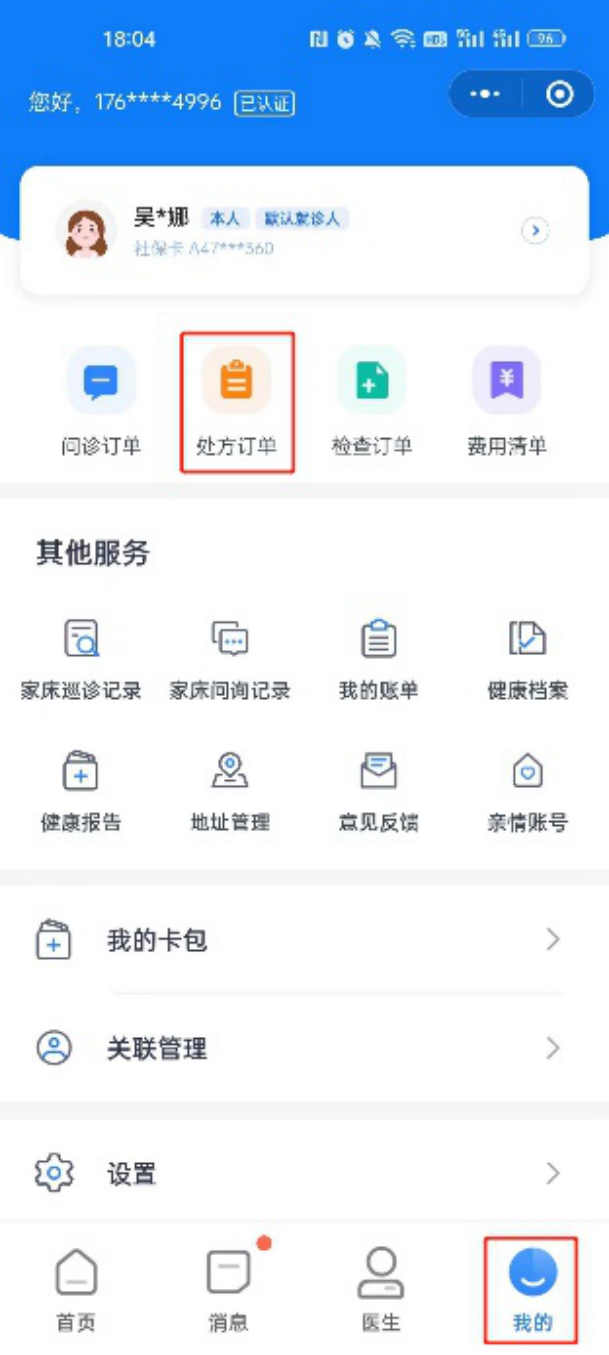
Task: Open 家床巡诊记录
Action: tap(81, 657)
